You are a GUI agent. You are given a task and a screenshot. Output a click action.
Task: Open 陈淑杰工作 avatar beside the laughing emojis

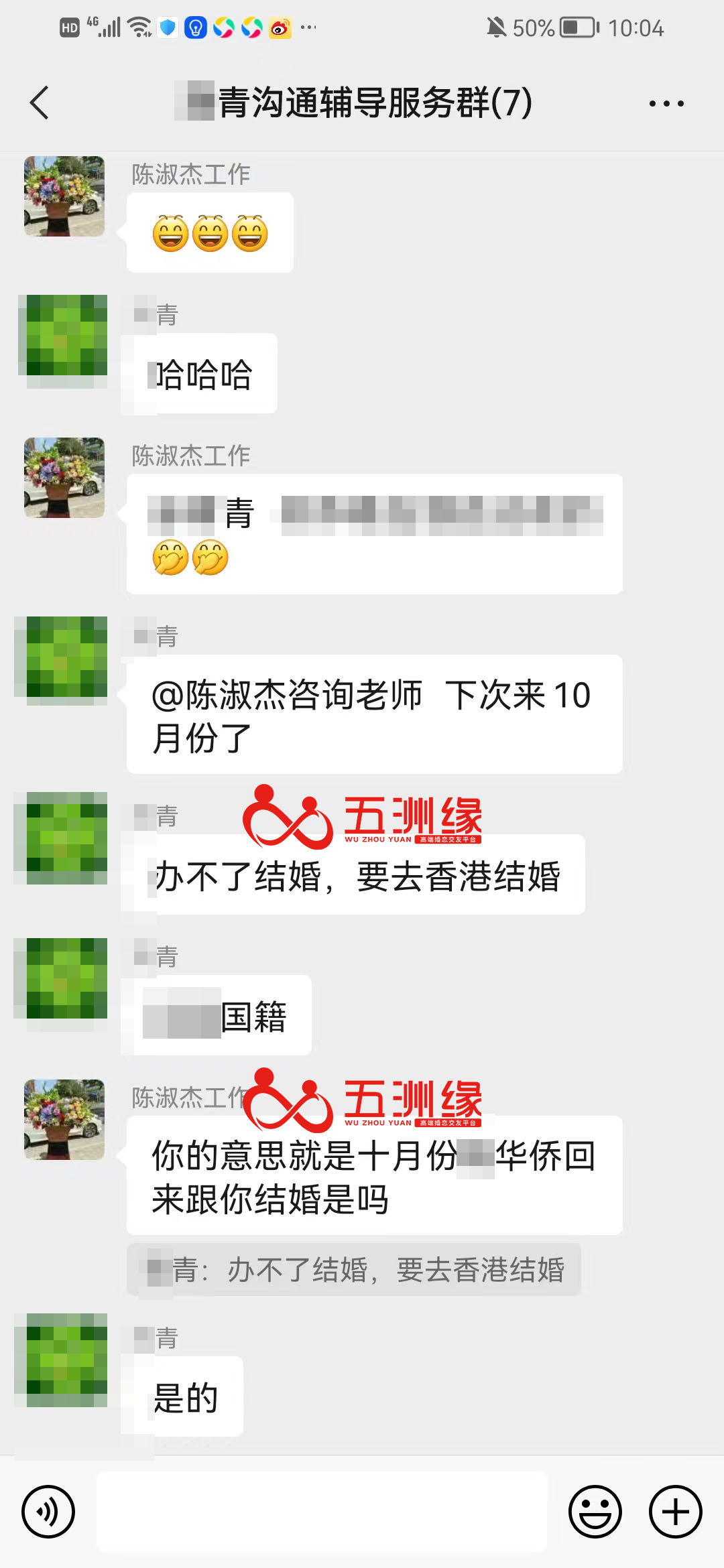64,196
